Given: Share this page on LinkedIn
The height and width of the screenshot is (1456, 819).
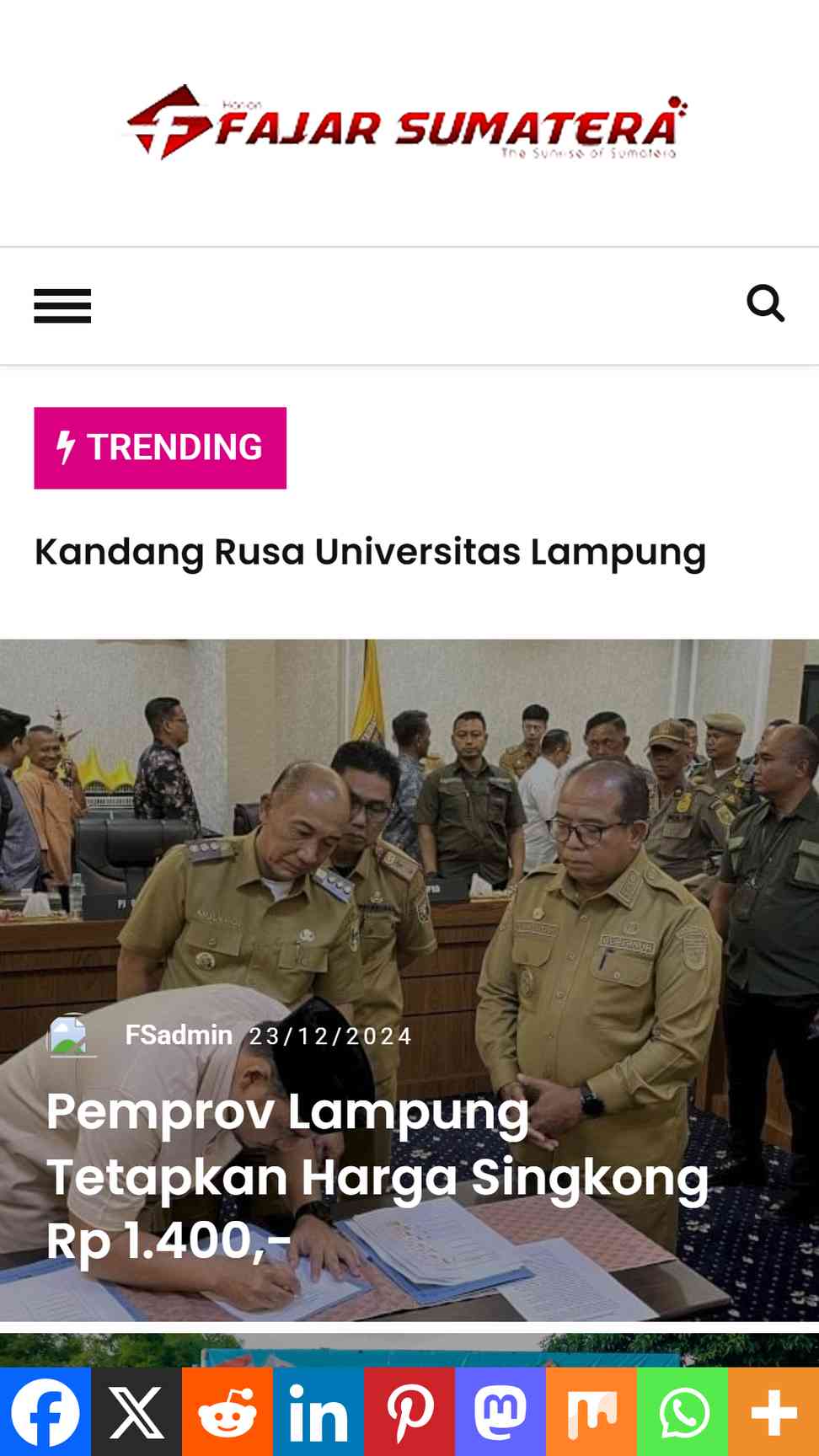Looking at the screenshot, I should [318, 1412].
